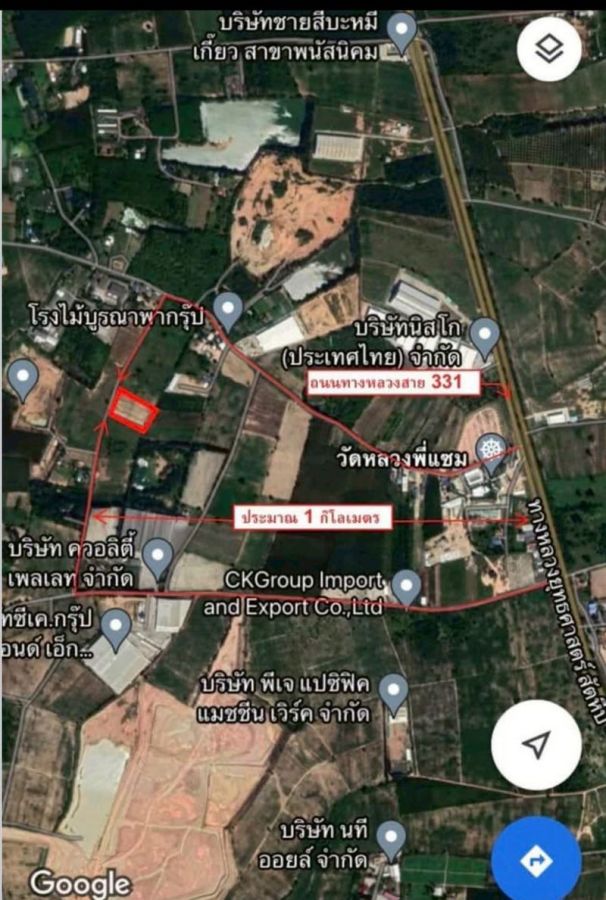Tap the บริษัท พีเจ แปซิฟิค แมชชีน เวิร์ค pin
The image size is (606, 900).
(x=393, y=691)
